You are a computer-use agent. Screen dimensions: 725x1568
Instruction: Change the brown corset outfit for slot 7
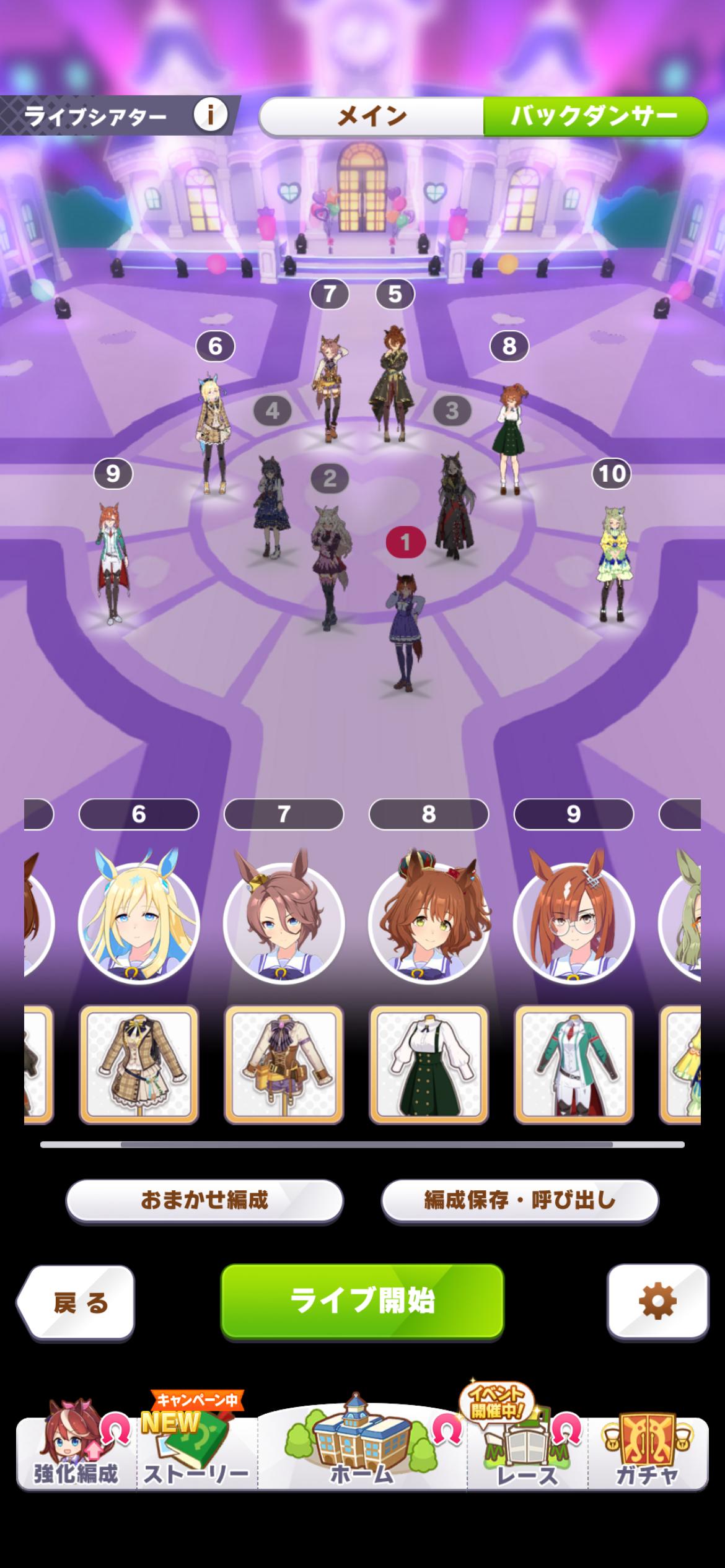click(284, 1064)
